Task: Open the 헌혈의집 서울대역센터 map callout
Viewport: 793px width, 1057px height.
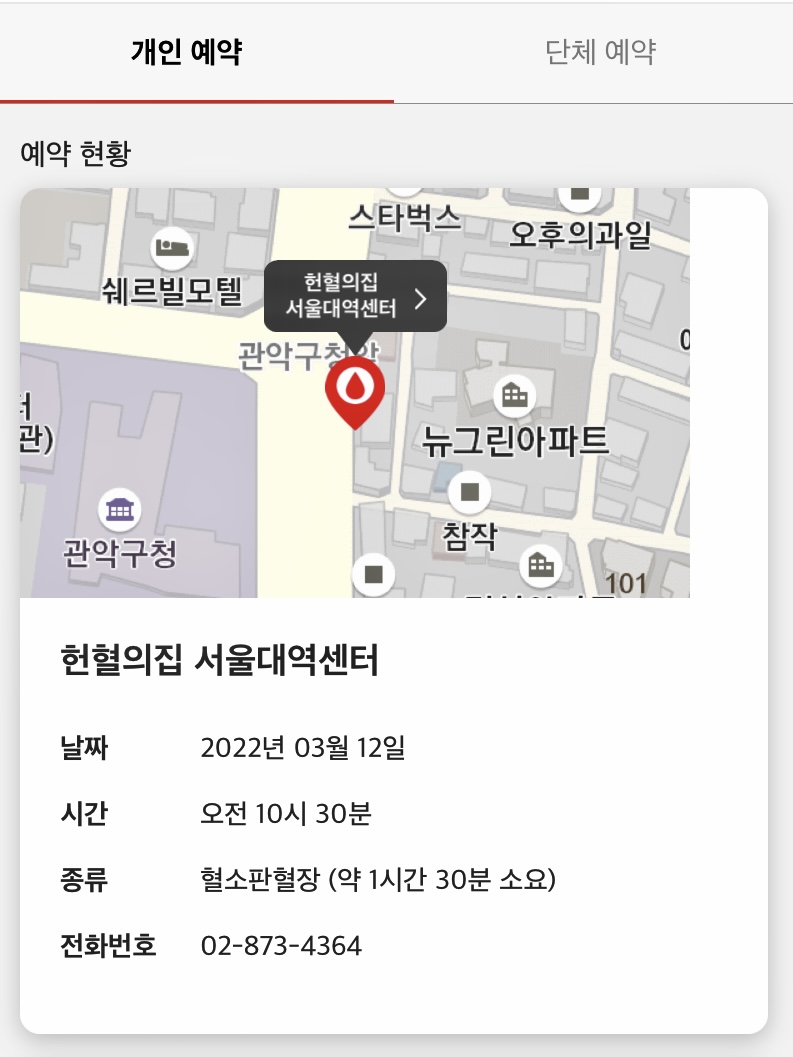Action: tap(355, 296)
